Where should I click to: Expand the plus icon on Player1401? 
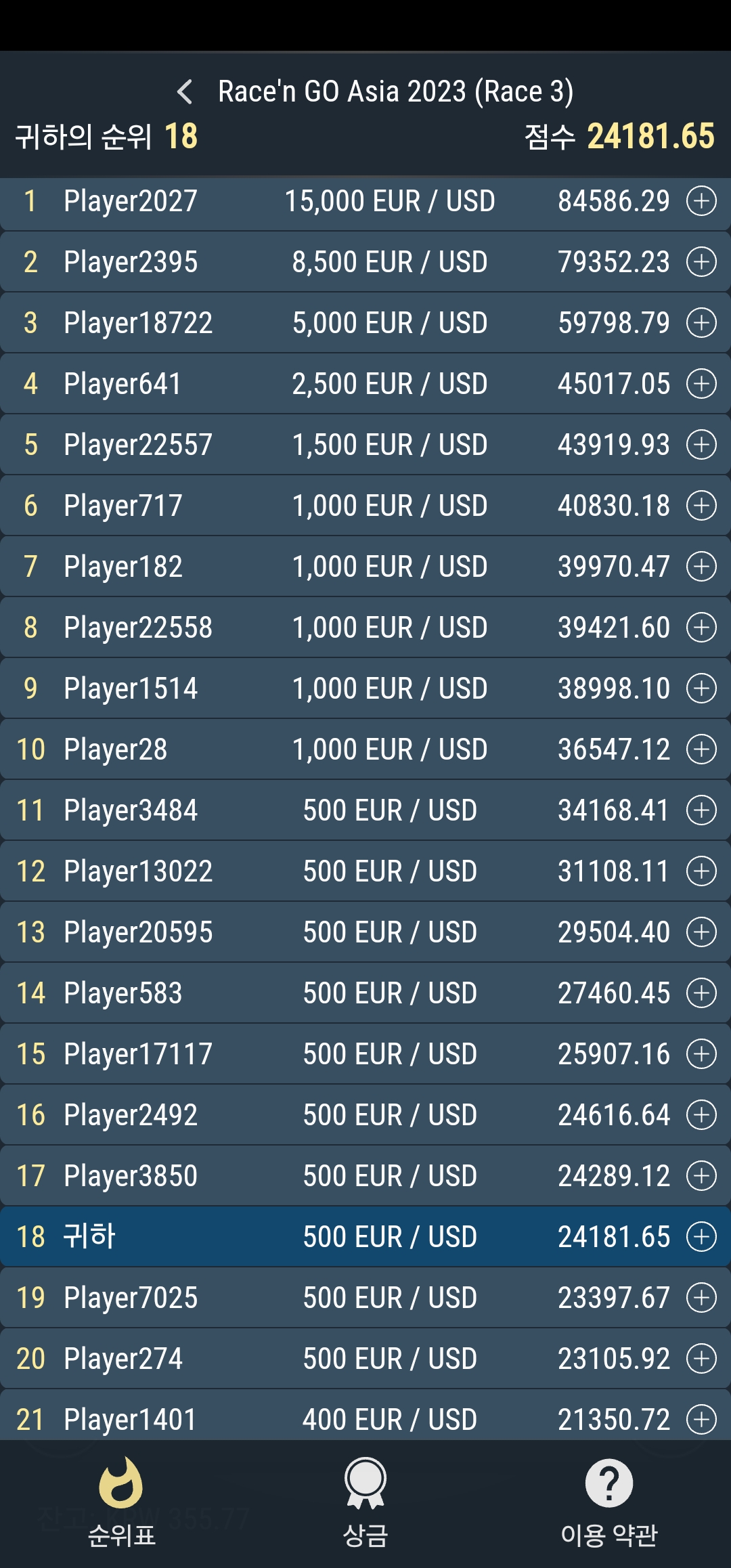click(701, 1420)
